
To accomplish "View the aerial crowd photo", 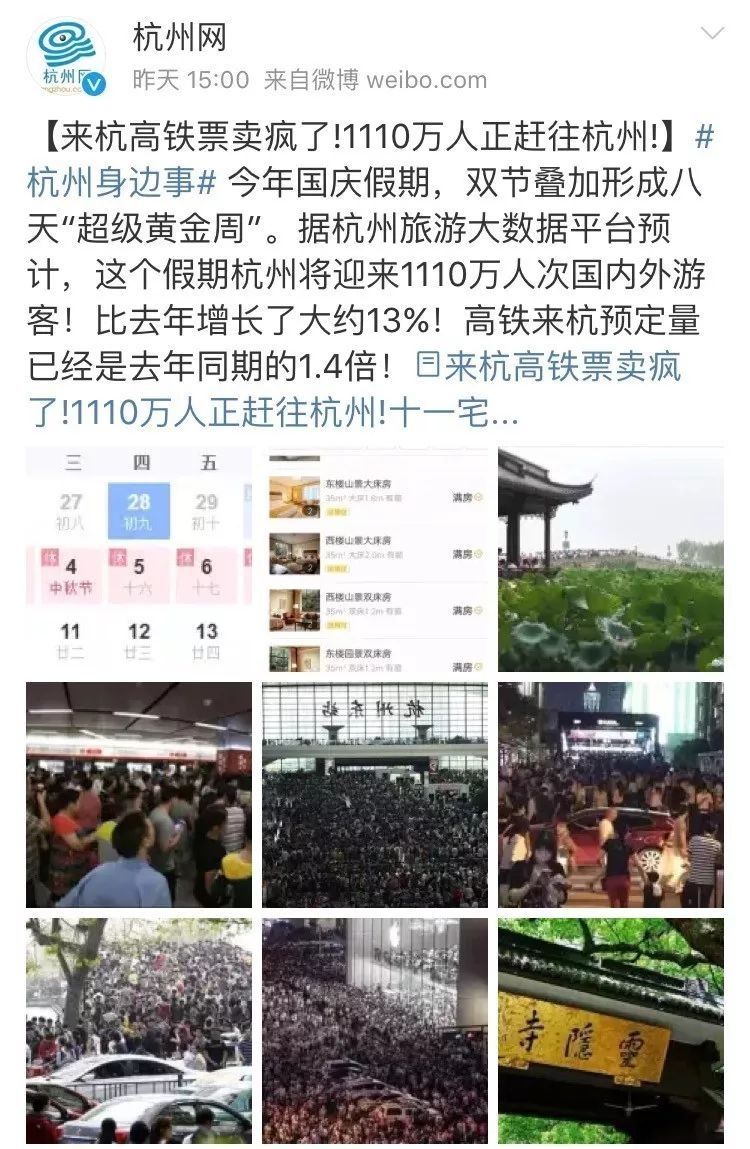I will pyautogui.click(x=375, y=1030).
